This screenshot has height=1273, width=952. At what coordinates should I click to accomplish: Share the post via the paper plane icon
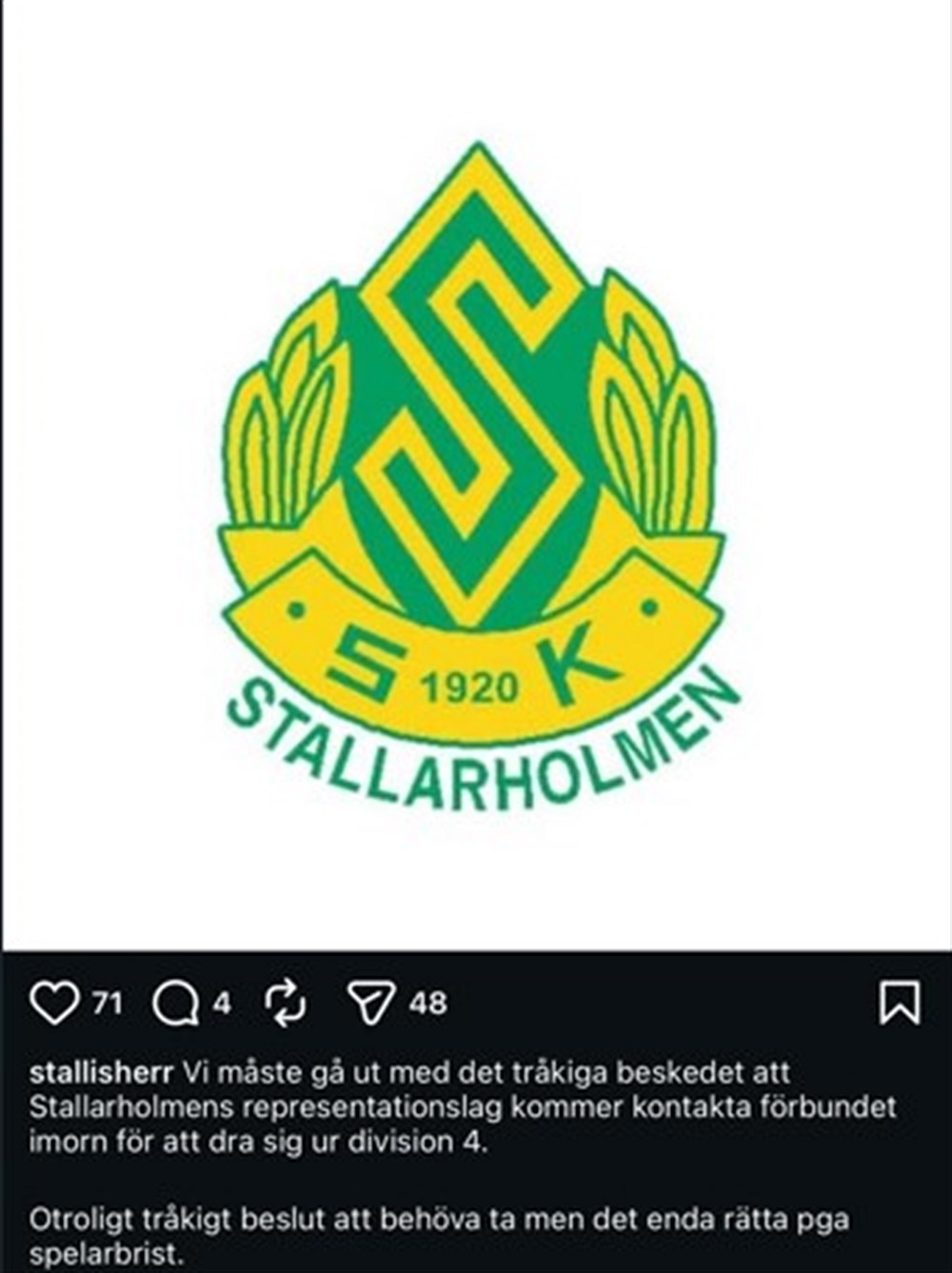(371, 1004)
